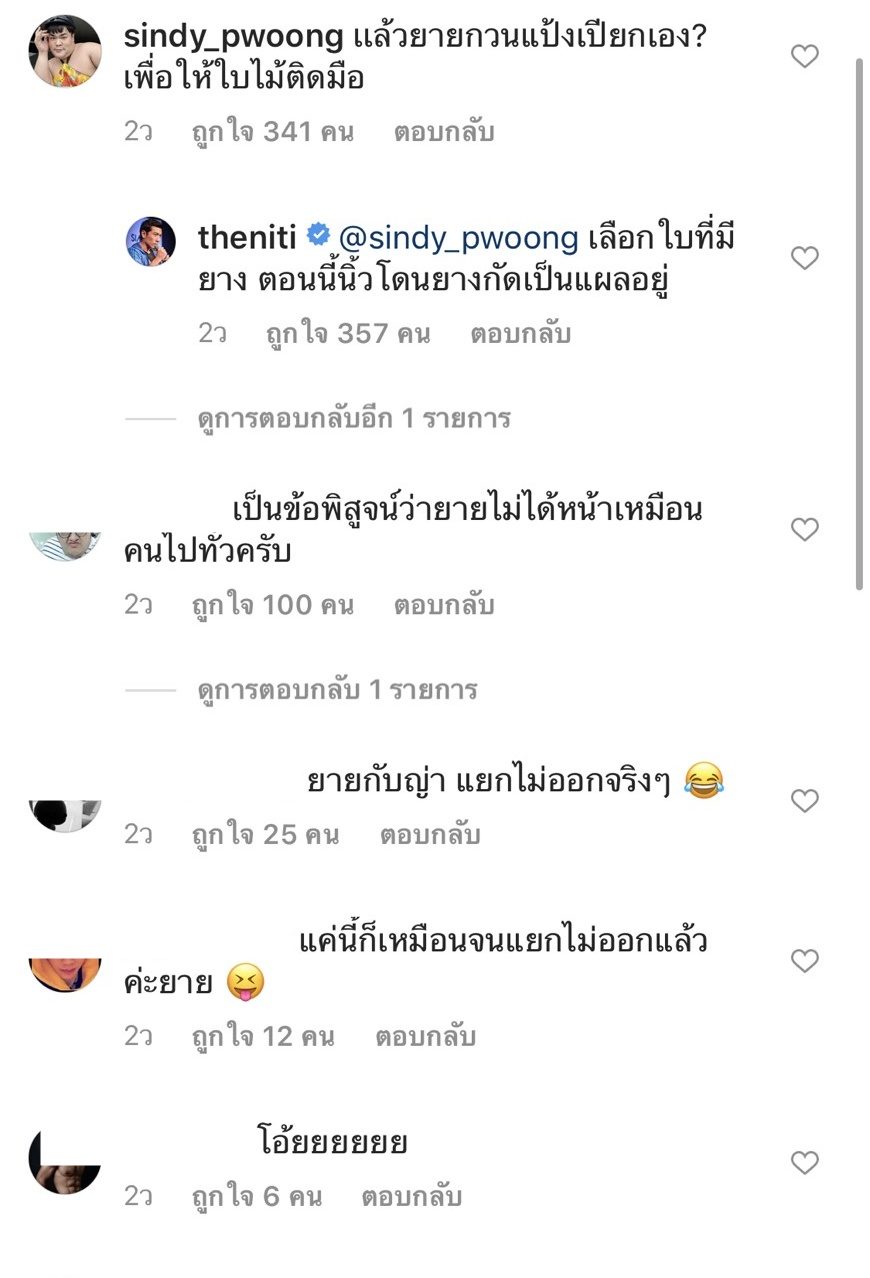This screenshot has width=870, height=1278.
Task: Like theniti's reply comment
Action: click(x=804, y=259)
